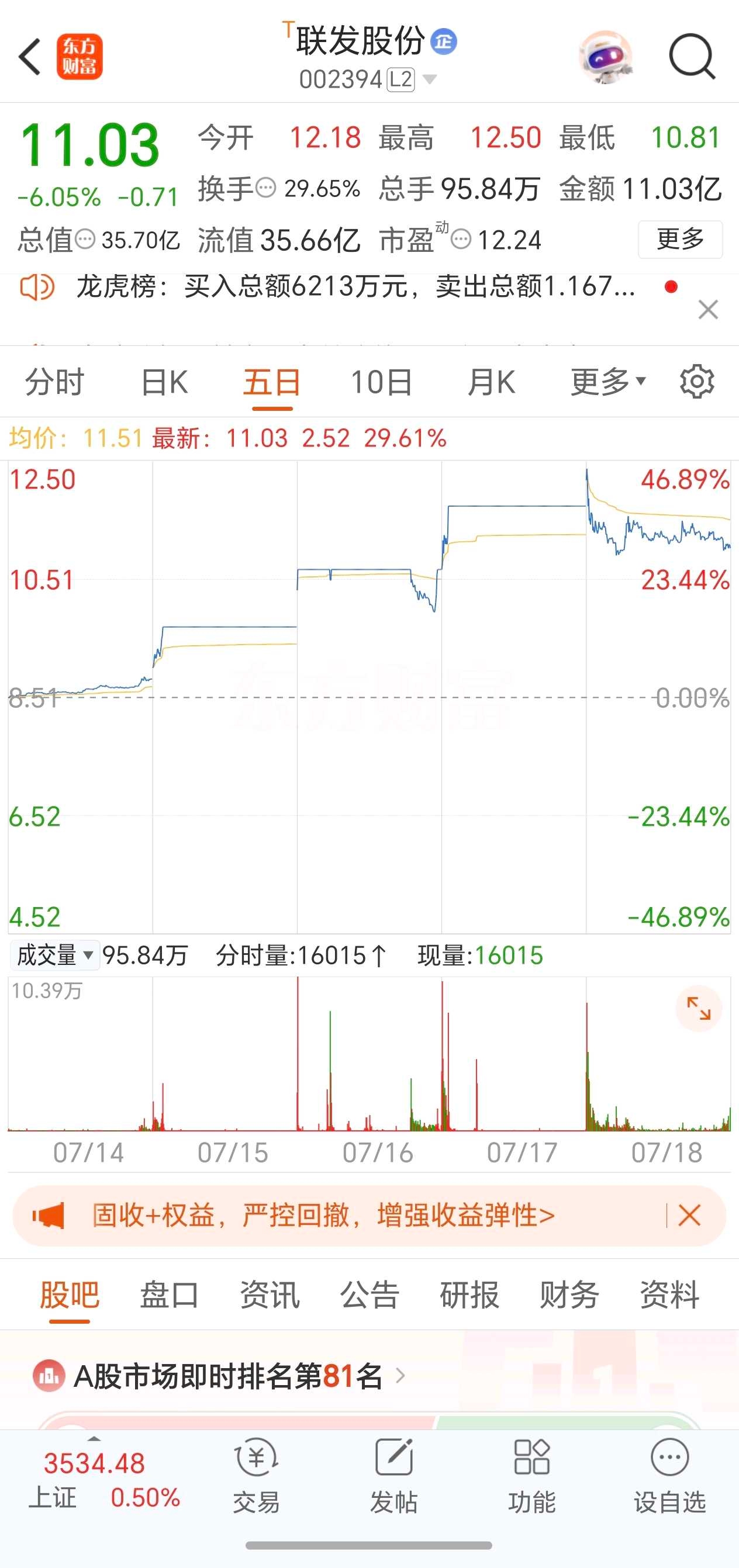The width and height of the screenshot is (739, 1568).
Task: Dismiss the 固收+权益 promo banner
Action: click(x=689, y=1216)
